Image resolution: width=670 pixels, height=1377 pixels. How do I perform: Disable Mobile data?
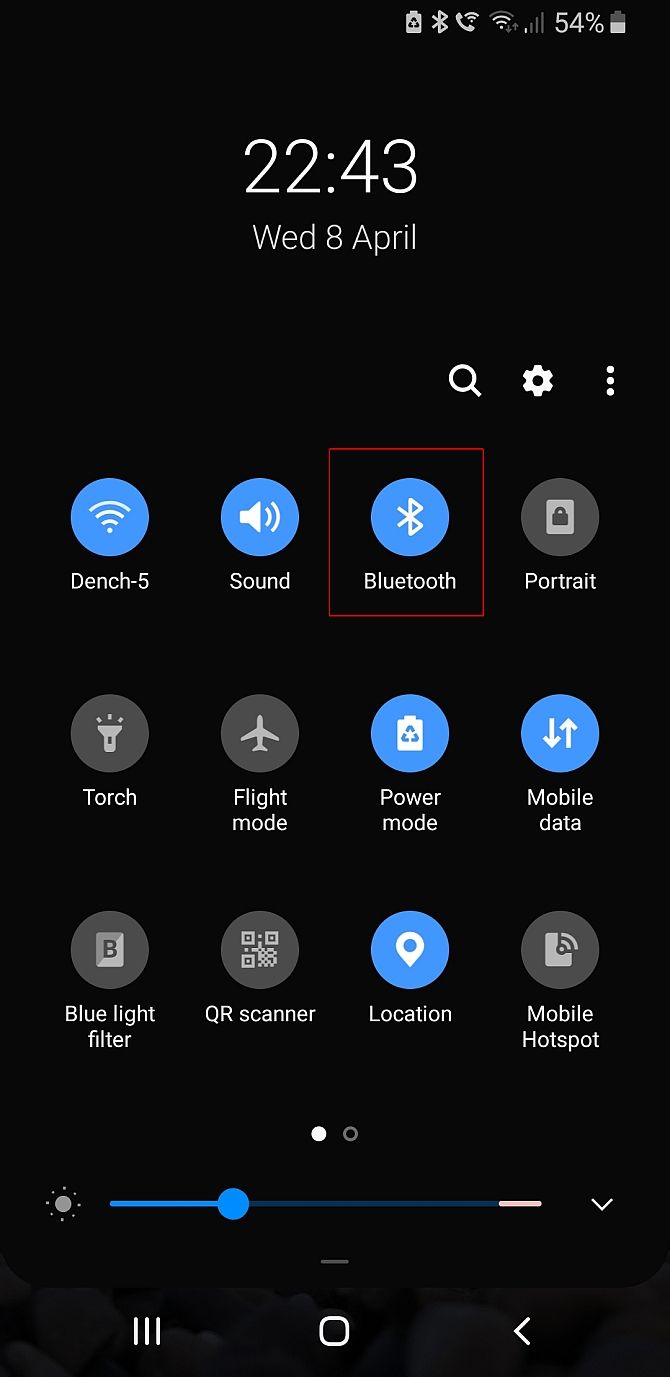coord(560,734)
